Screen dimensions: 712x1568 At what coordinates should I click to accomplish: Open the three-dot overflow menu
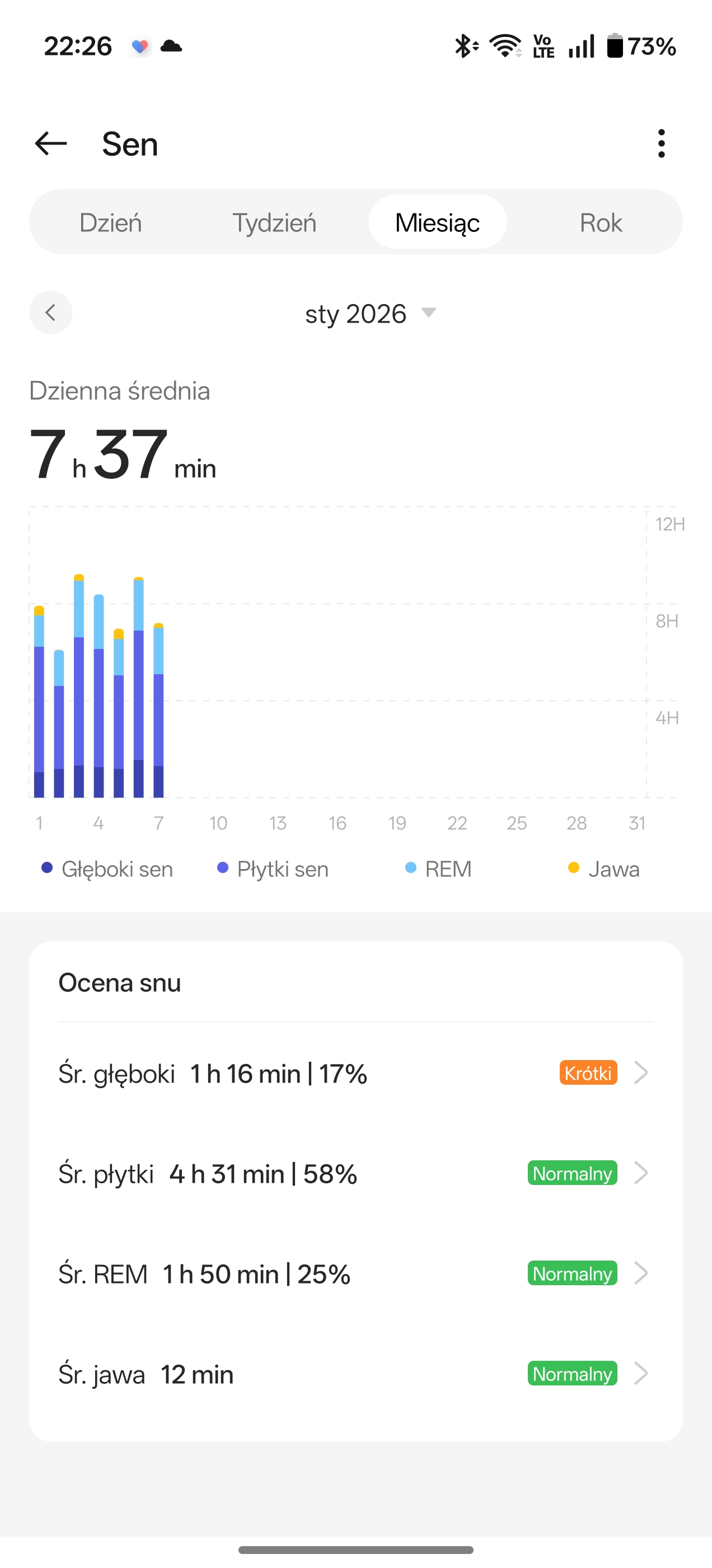[x=661, y=144]
